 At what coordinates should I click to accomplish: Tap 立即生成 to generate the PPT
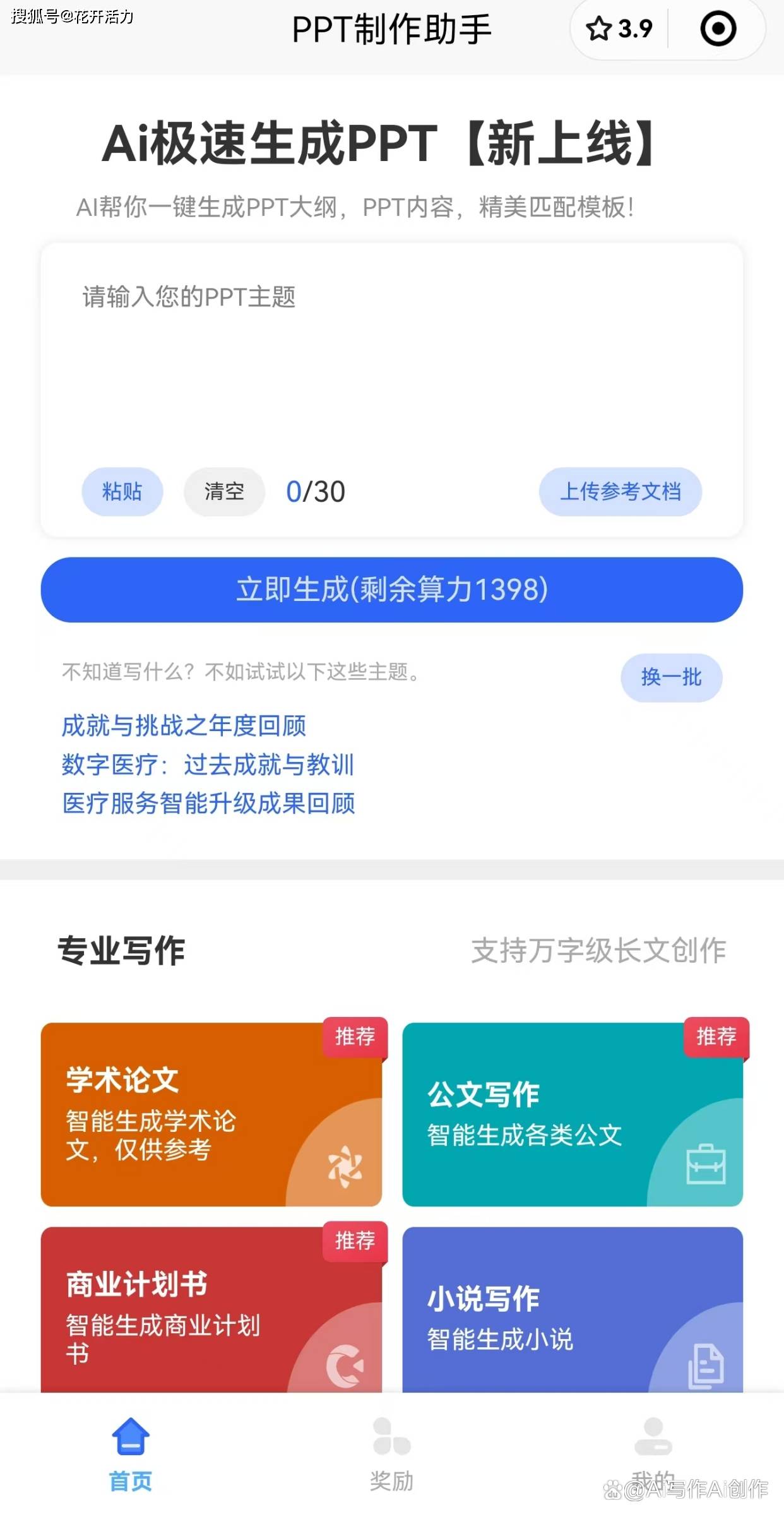click(391, 590)
